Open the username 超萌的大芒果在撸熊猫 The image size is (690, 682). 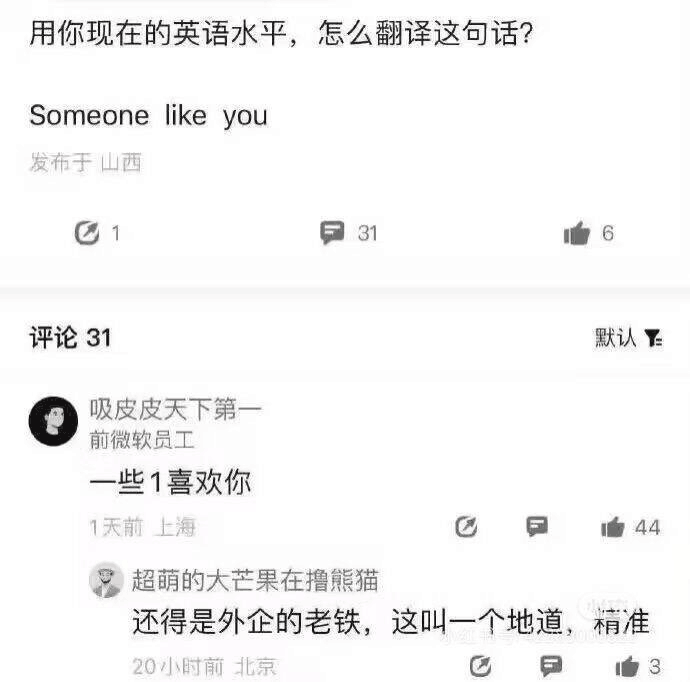pyautogui.click(x=255, y=580)
